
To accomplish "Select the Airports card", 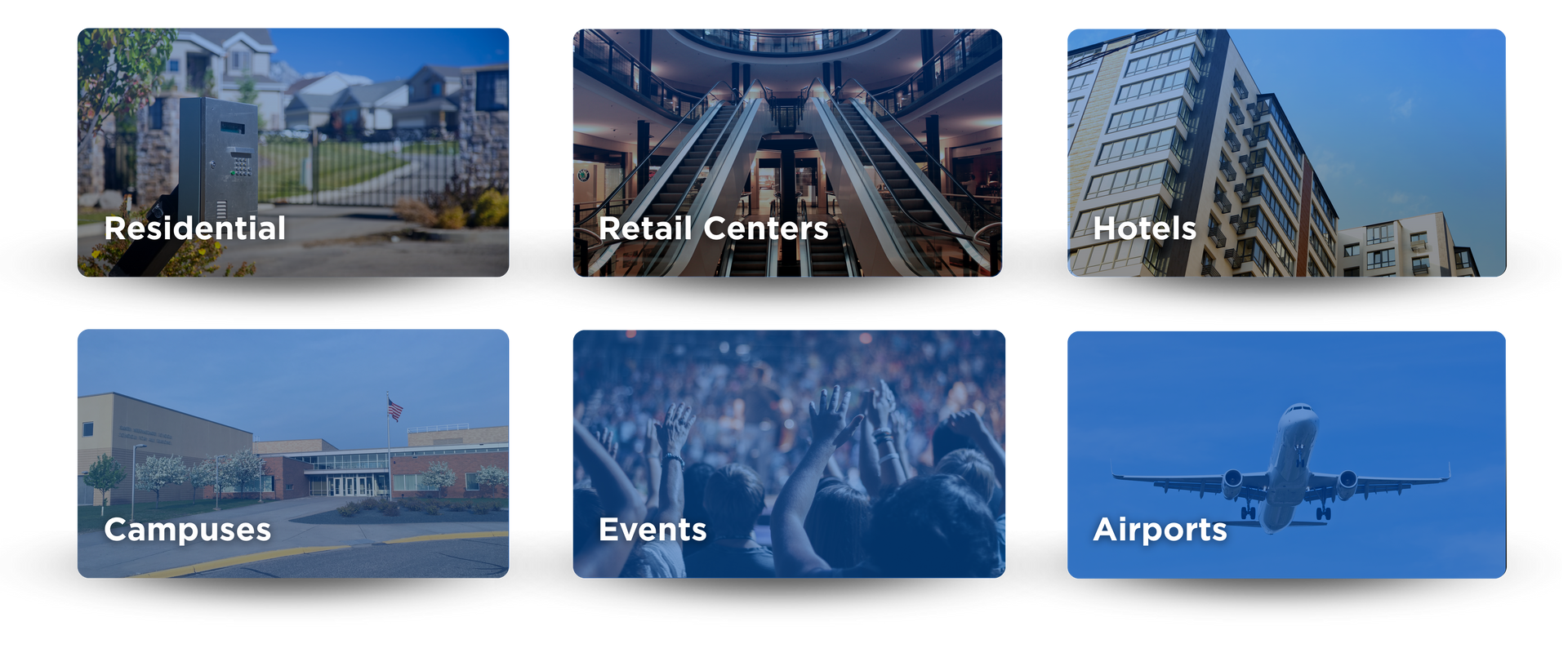I will [1285, 454].
